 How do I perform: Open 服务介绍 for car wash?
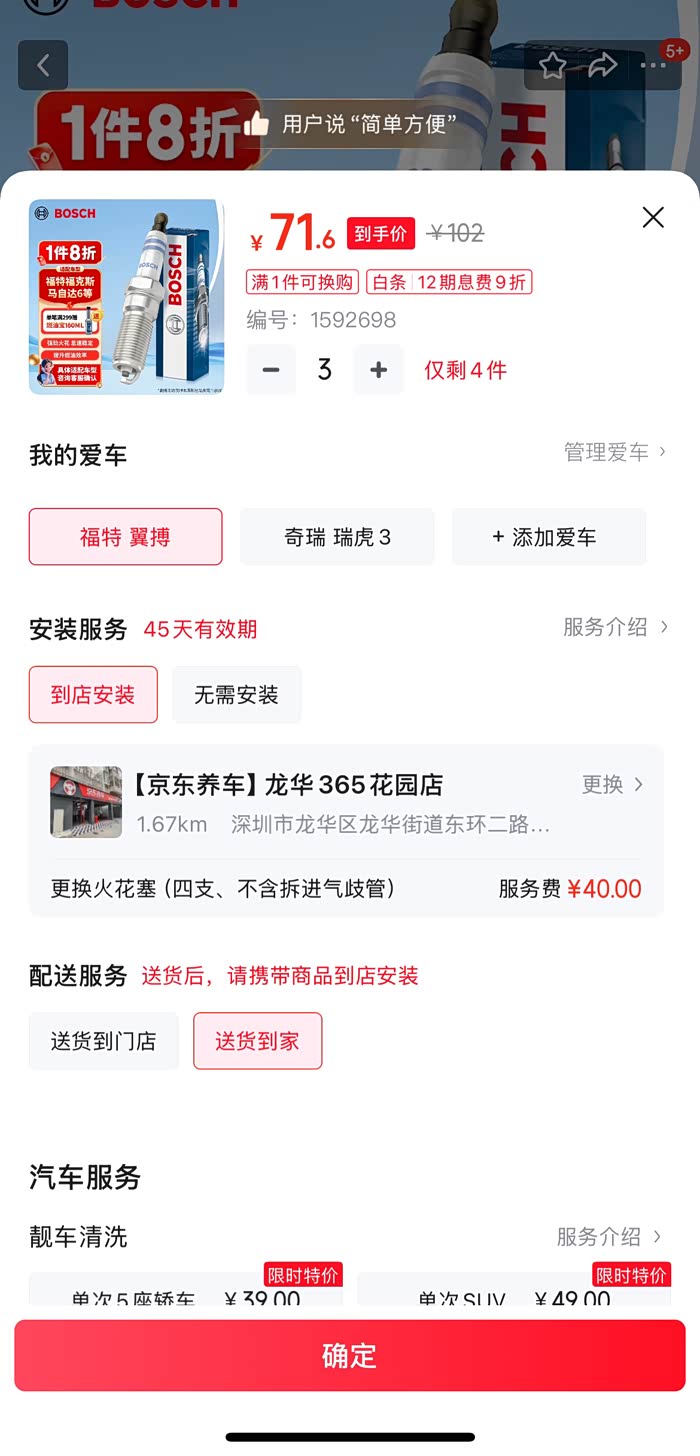coord(608,1237)
